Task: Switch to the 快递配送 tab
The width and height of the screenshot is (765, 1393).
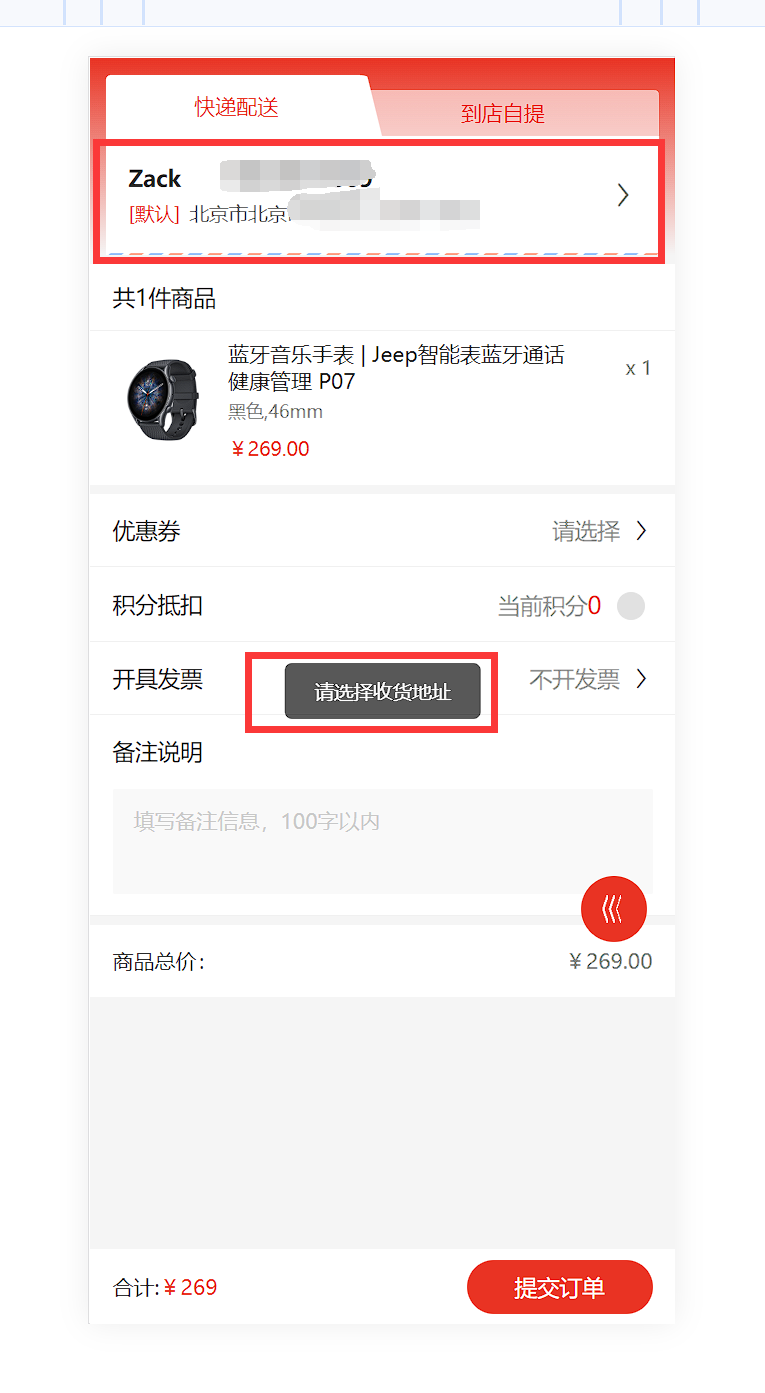Action: (x=236, y=107)
